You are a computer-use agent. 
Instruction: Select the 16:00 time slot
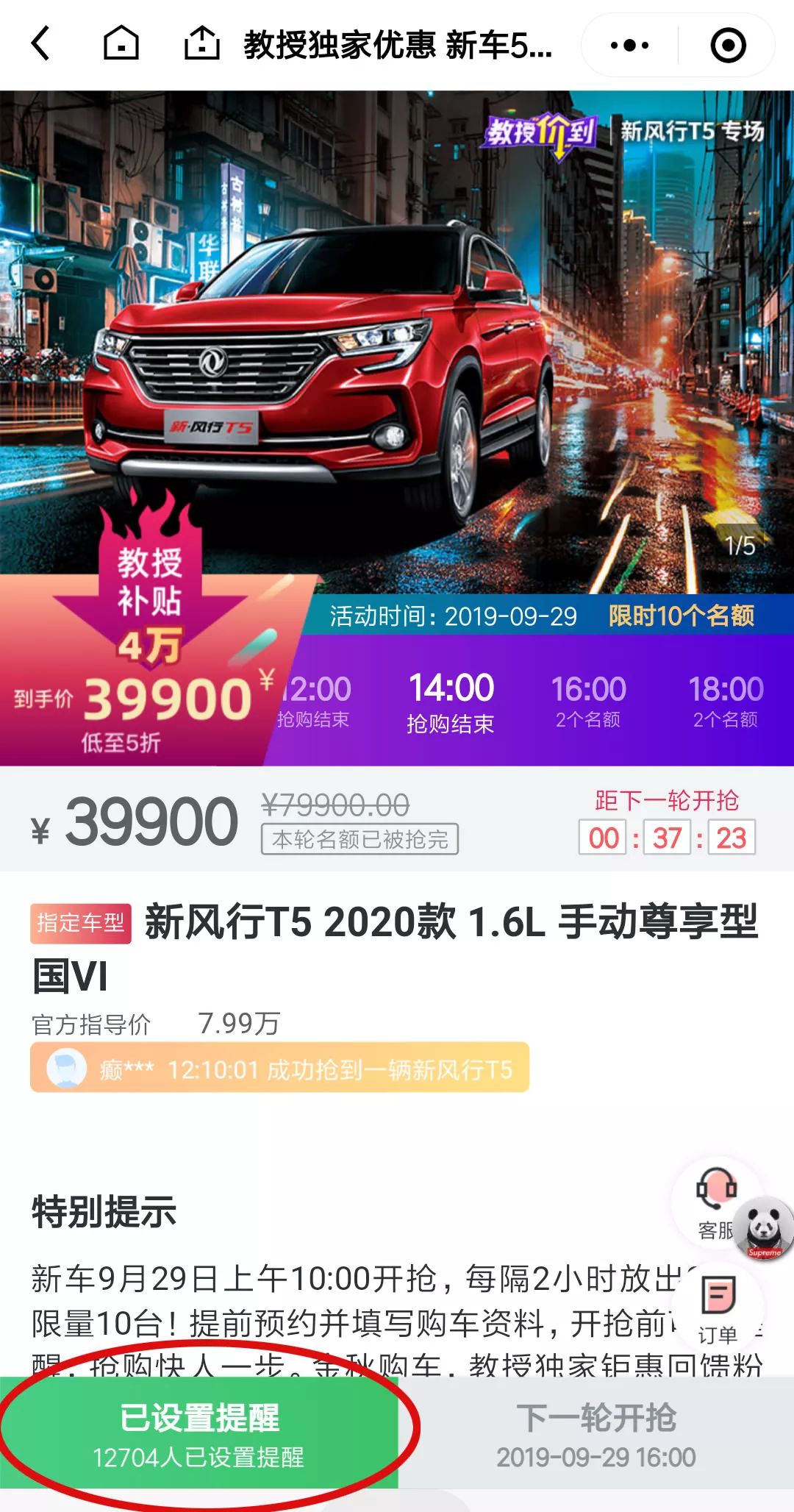tap(588, 702)
